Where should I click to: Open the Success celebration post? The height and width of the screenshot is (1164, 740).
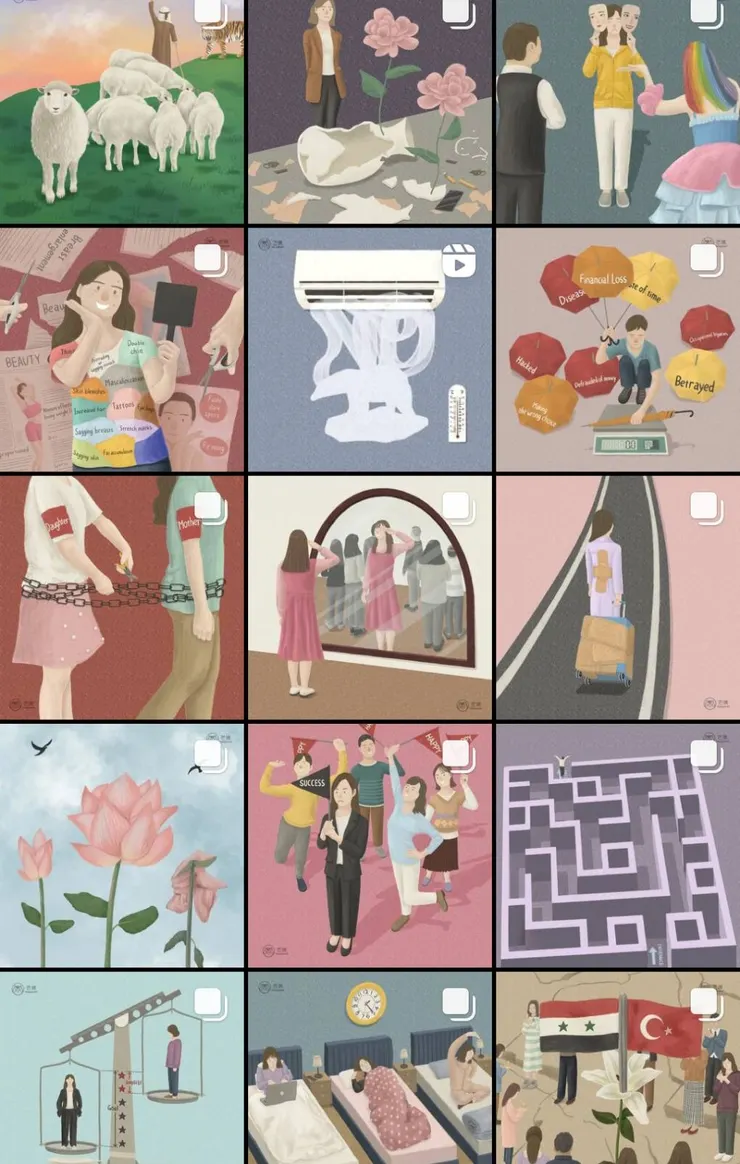[x=370, y=846]
